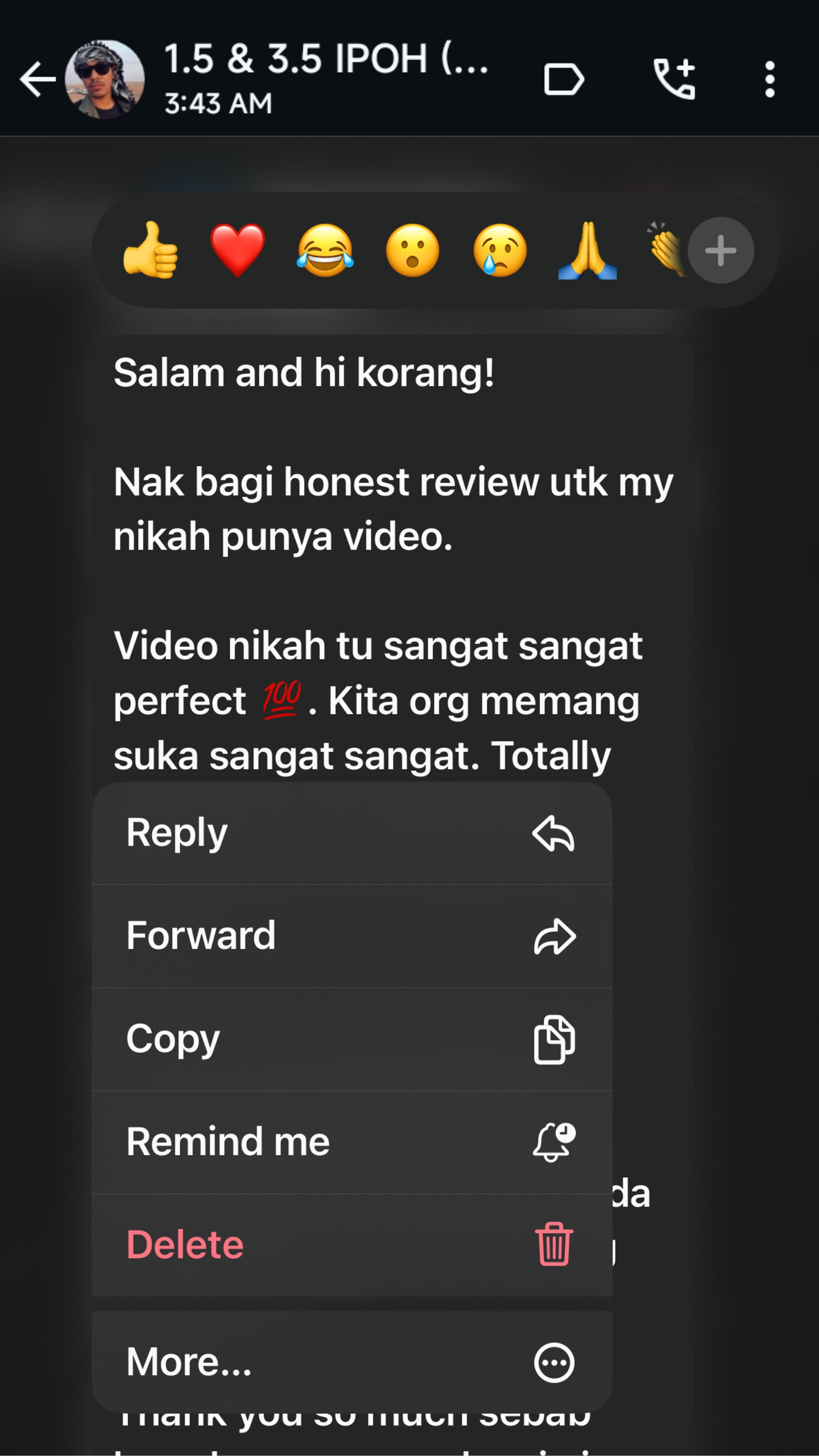This screenshot has width=819, height=1456.
Task: React with the laughing tears emoji
Action: click(x=325, y=250)
